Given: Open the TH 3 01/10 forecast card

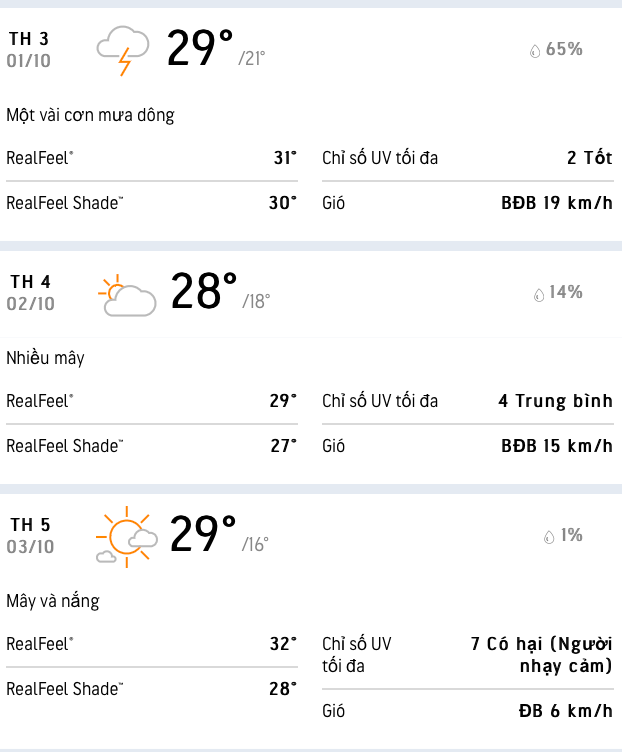Looking at the screenshot, I should pyautogui.click(x=310, y=50).
